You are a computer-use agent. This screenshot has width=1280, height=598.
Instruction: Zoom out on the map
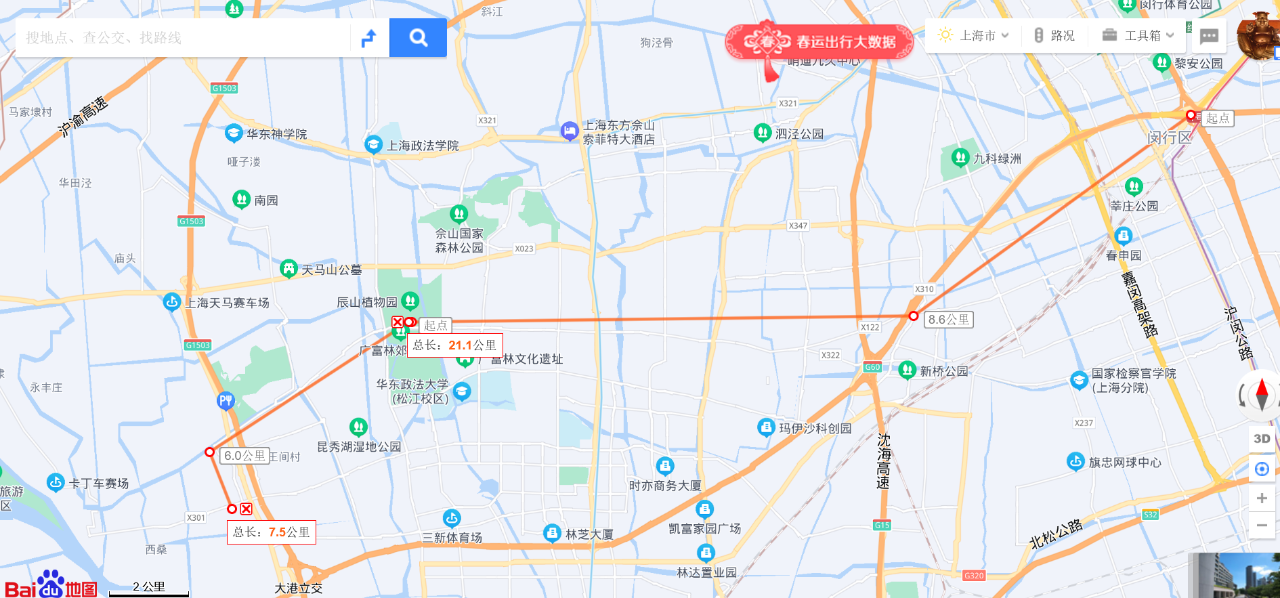[x=1262, y=523]
